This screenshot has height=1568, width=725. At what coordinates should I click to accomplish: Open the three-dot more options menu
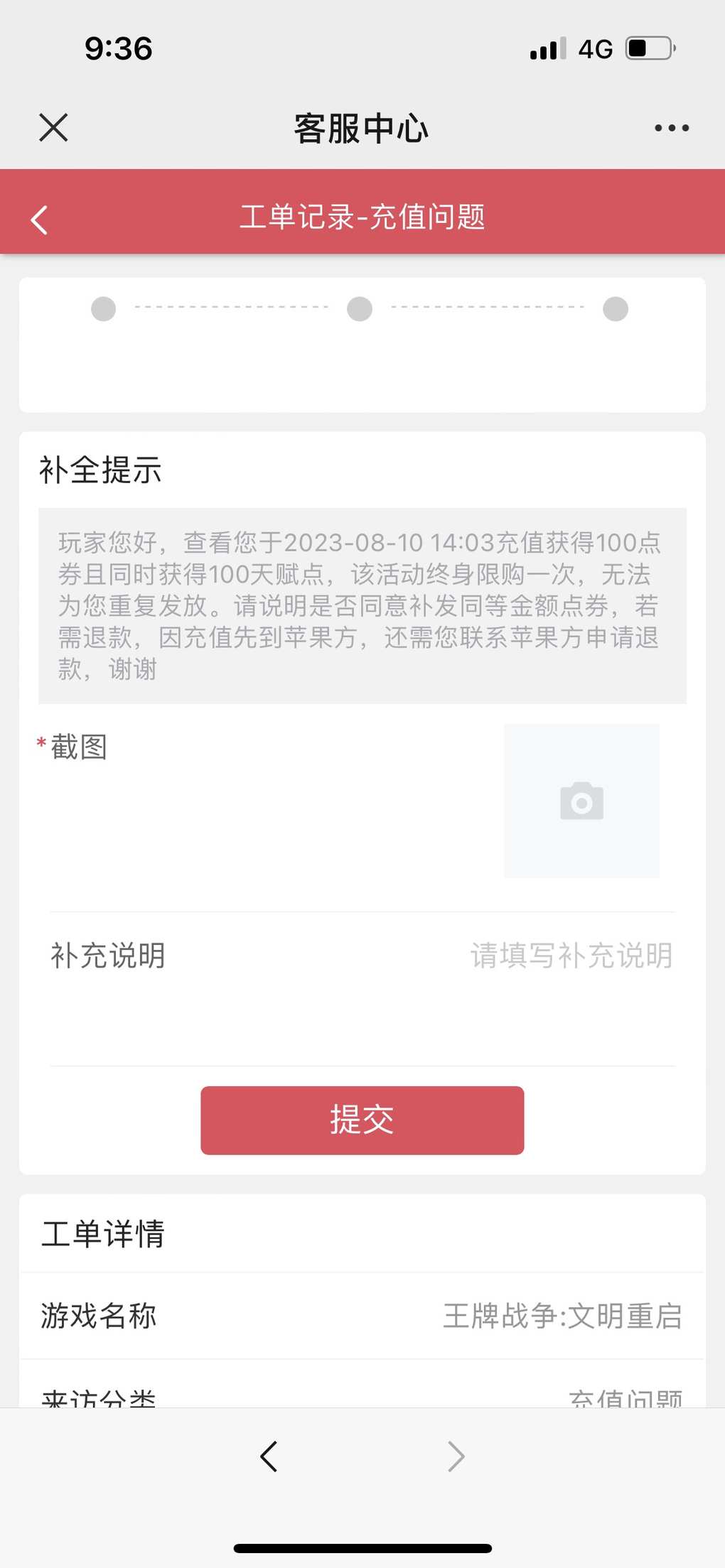coord(672,128)
